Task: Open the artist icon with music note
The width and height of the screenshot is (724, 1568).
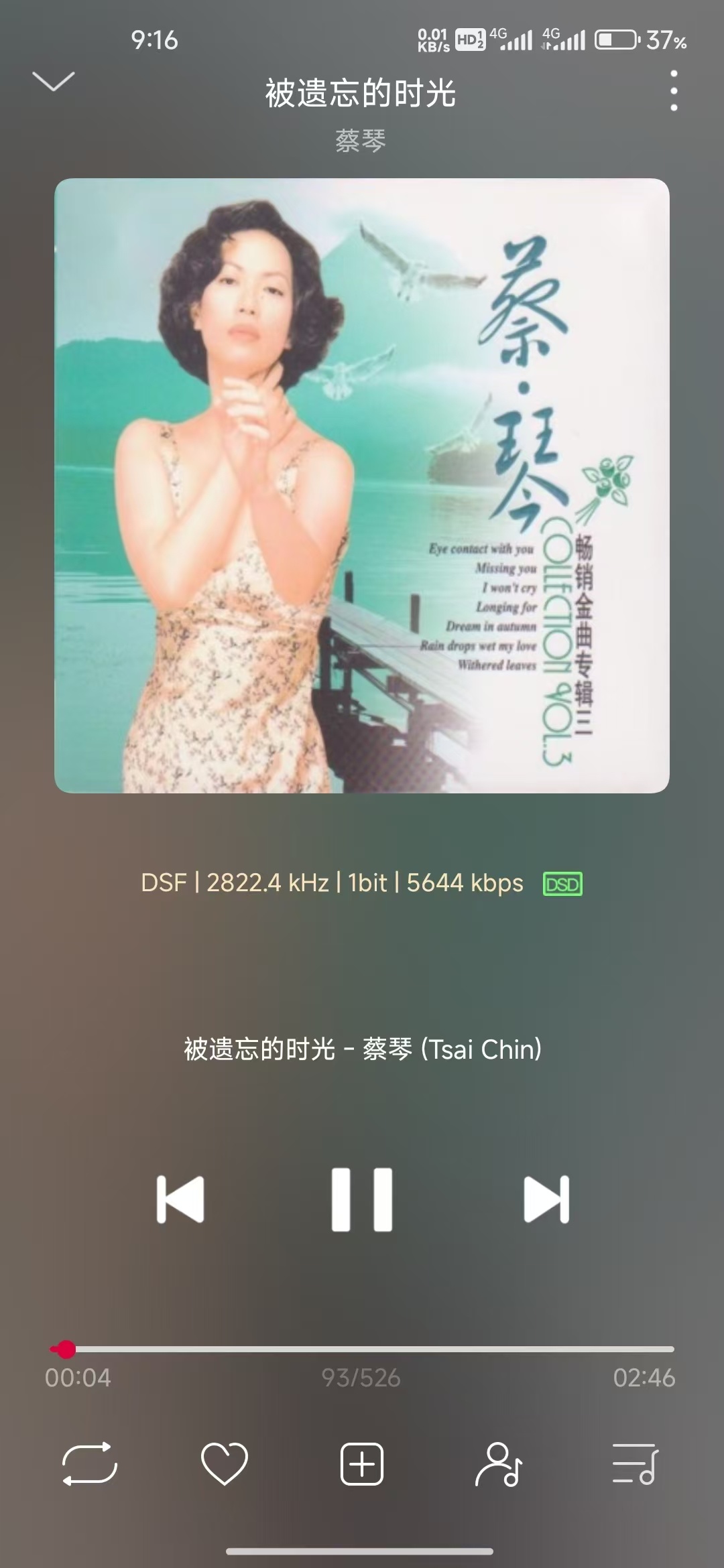Action: click(x=499, y=1464)
